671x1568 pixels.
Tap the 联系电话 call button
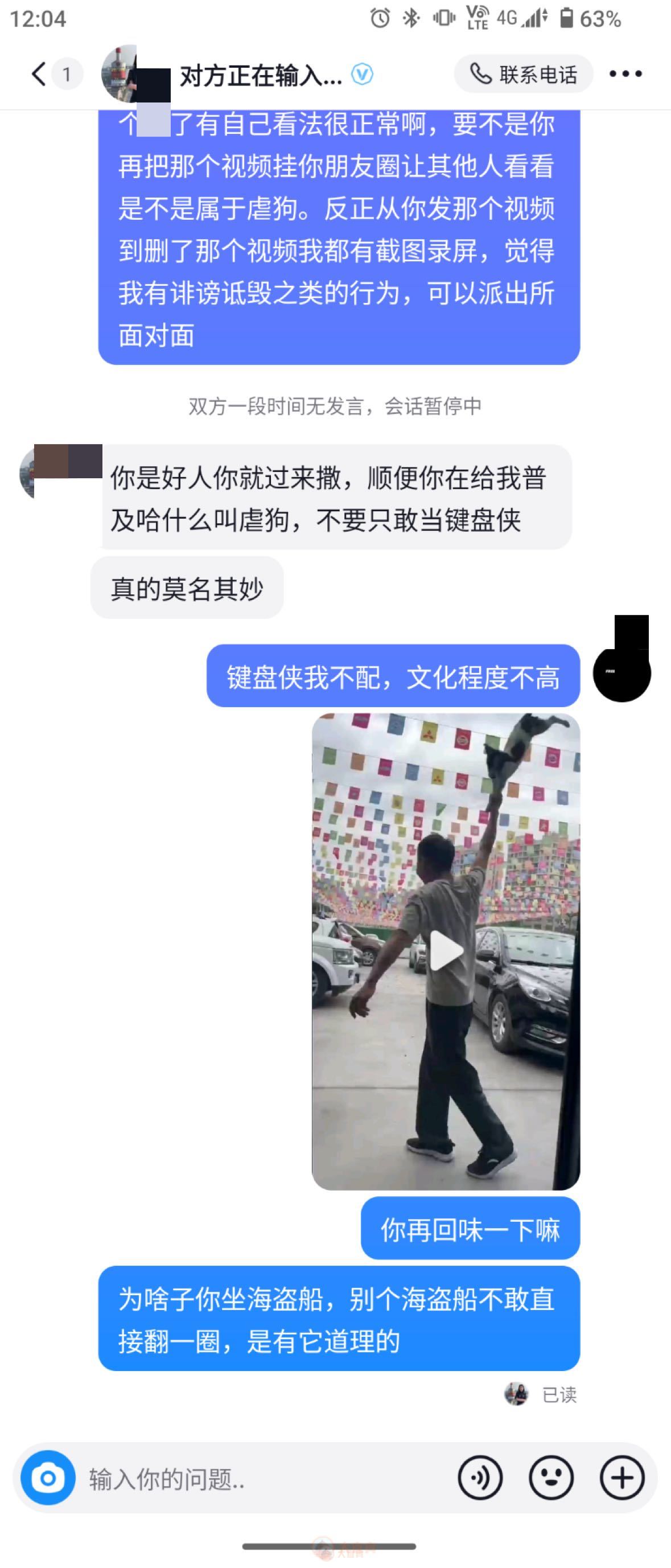[523, 74]
